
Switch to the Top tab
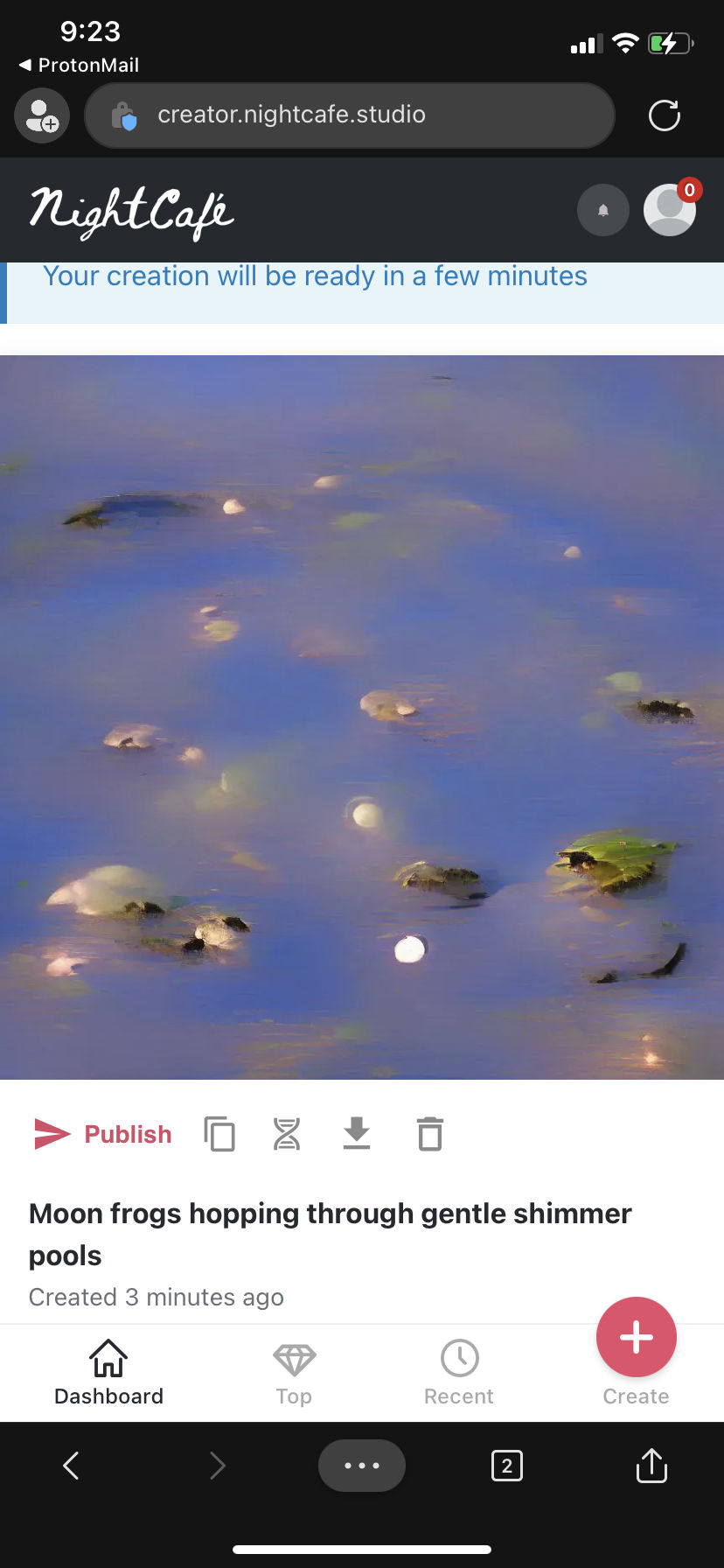pyautogui.click(x=294, y=1372)
